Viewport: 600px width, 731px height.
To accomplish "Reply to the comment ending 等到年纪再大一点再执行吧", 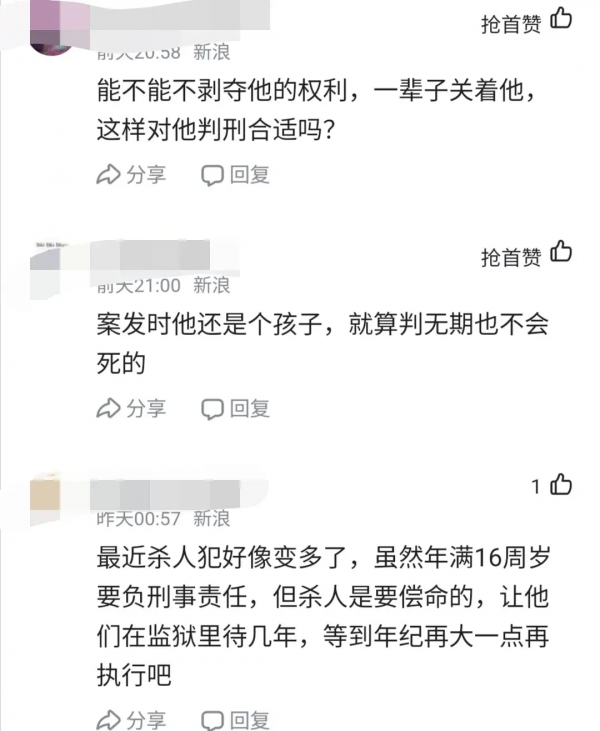I will (236, 720).
